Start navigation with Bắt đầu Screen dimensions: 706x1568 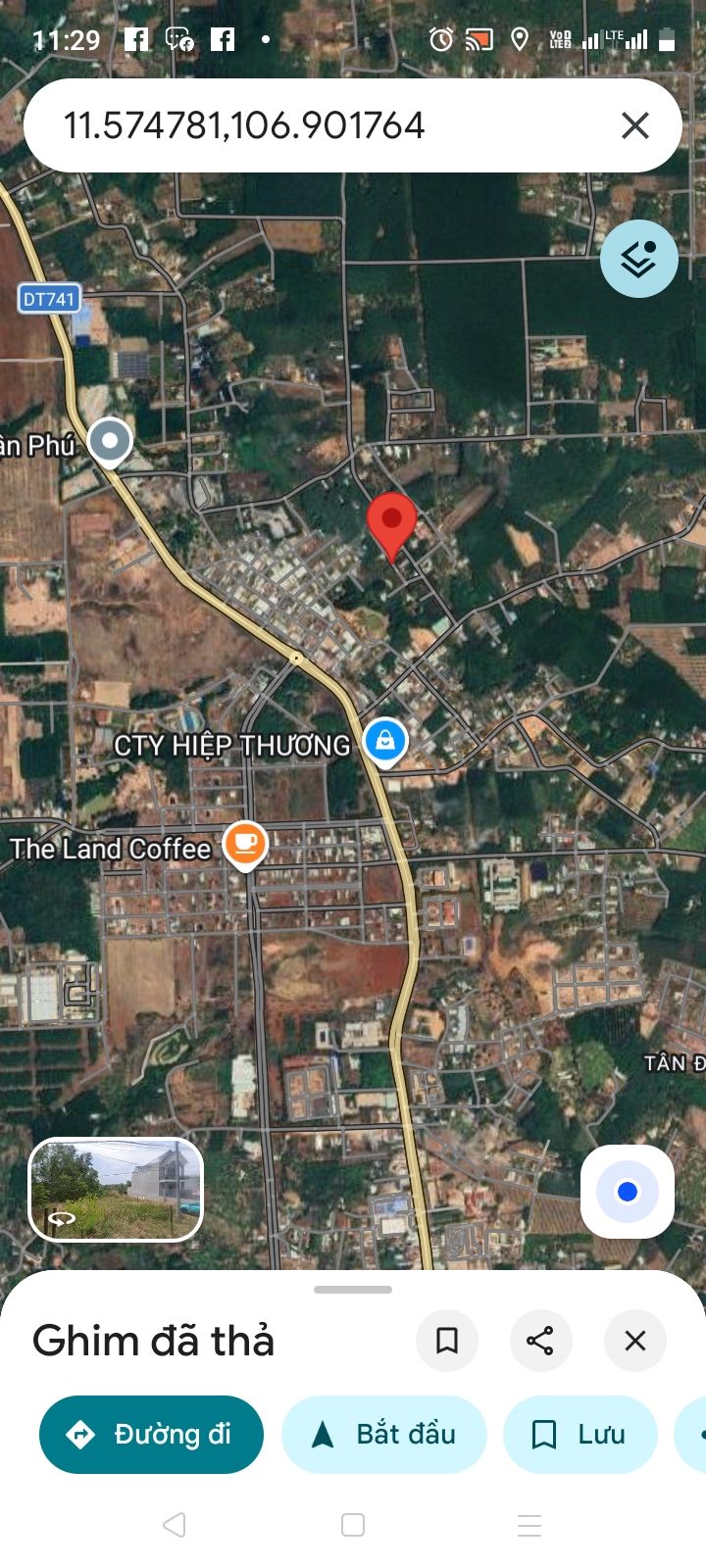(383, 1435)
